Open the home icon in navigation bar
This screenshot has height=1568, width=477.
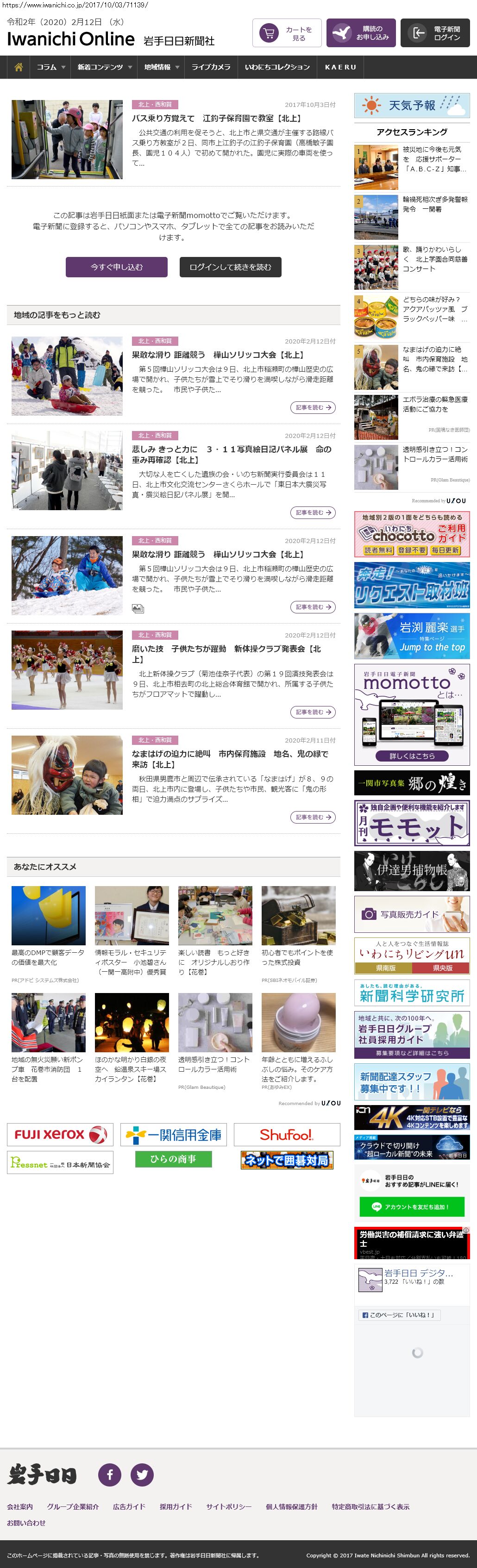click(18, 67)
